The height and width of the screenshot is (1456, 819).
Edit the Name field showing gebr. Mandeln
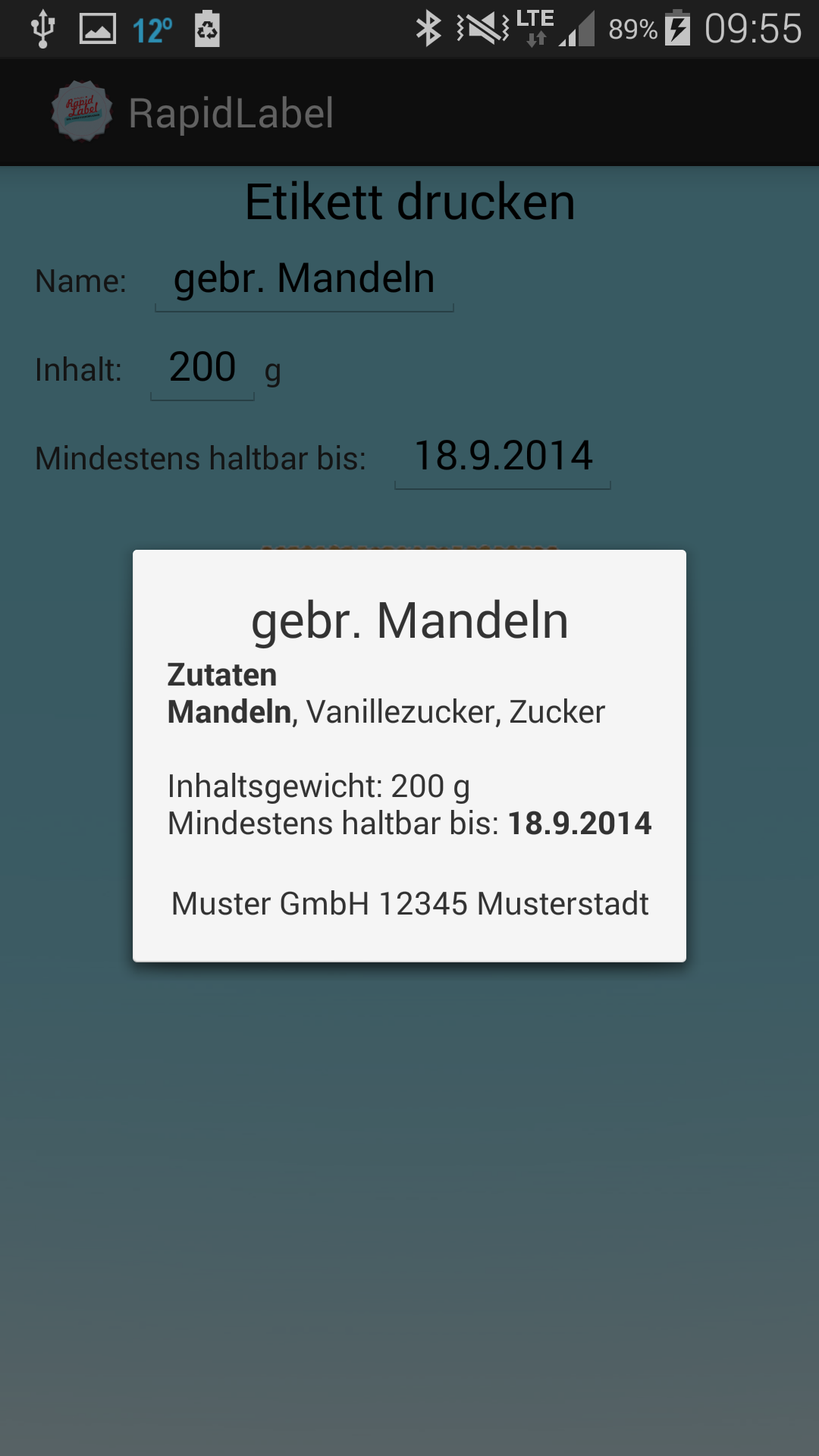point(304,280)
